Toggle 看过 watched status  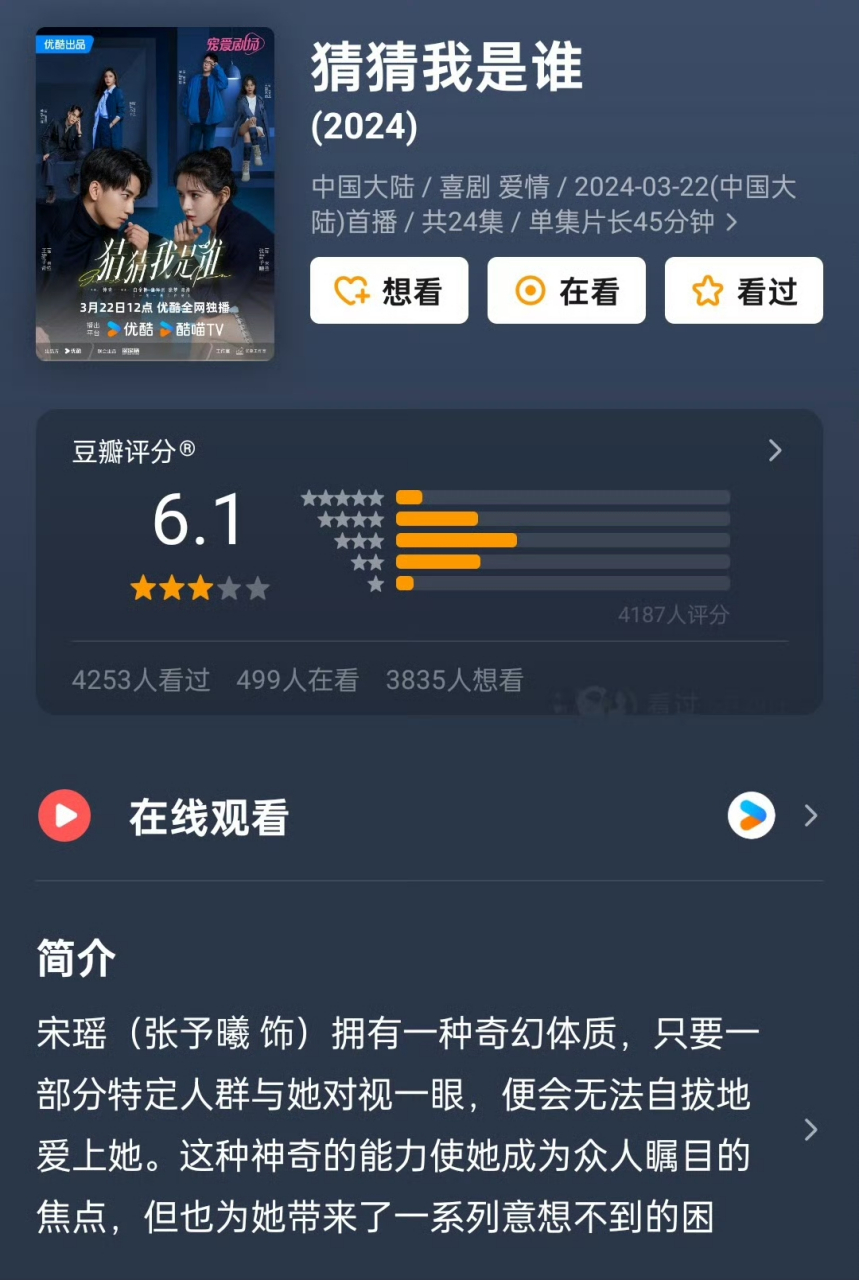coord(743,290)
